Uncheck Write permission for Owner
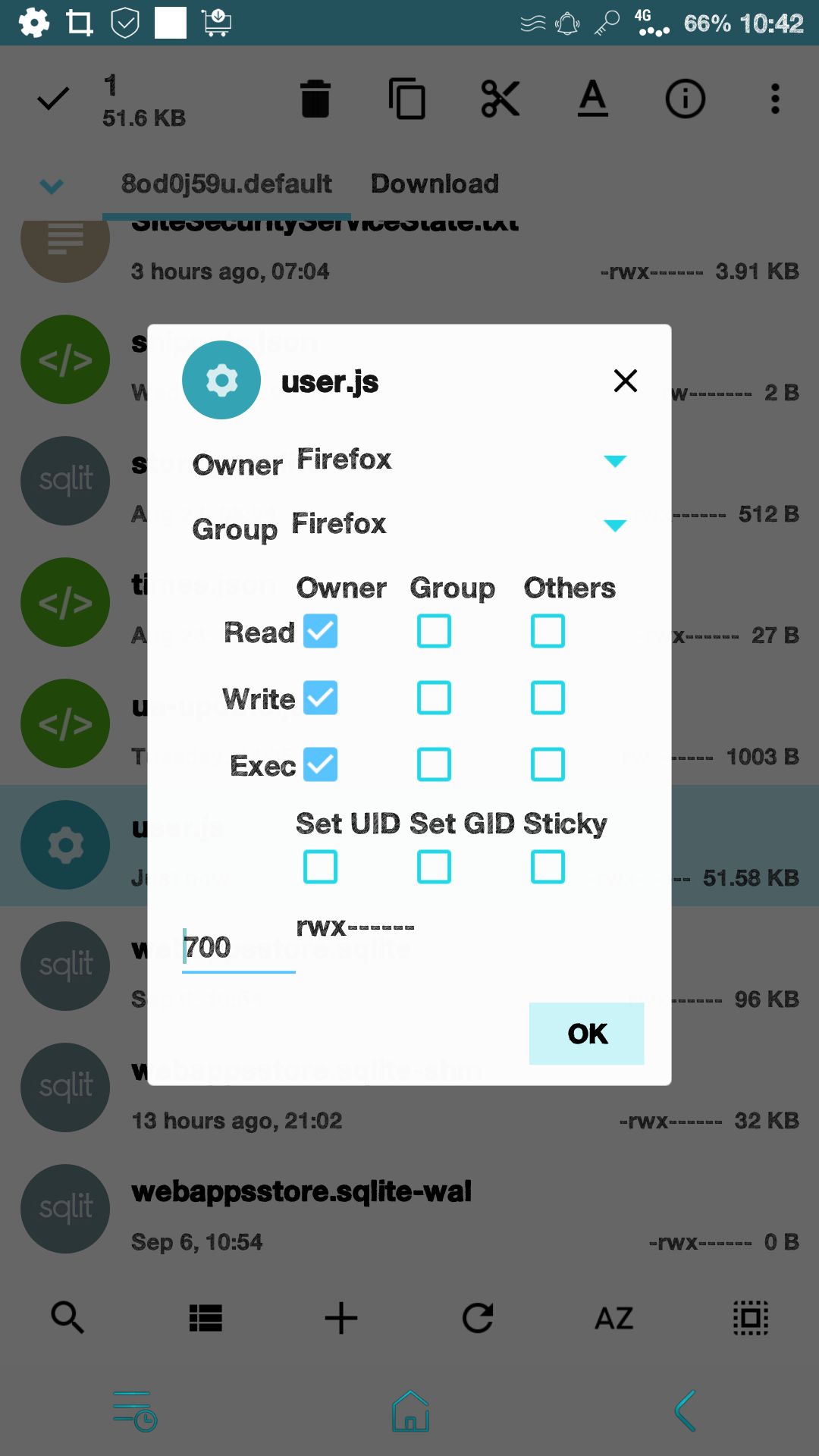 [x=320, y=698]
